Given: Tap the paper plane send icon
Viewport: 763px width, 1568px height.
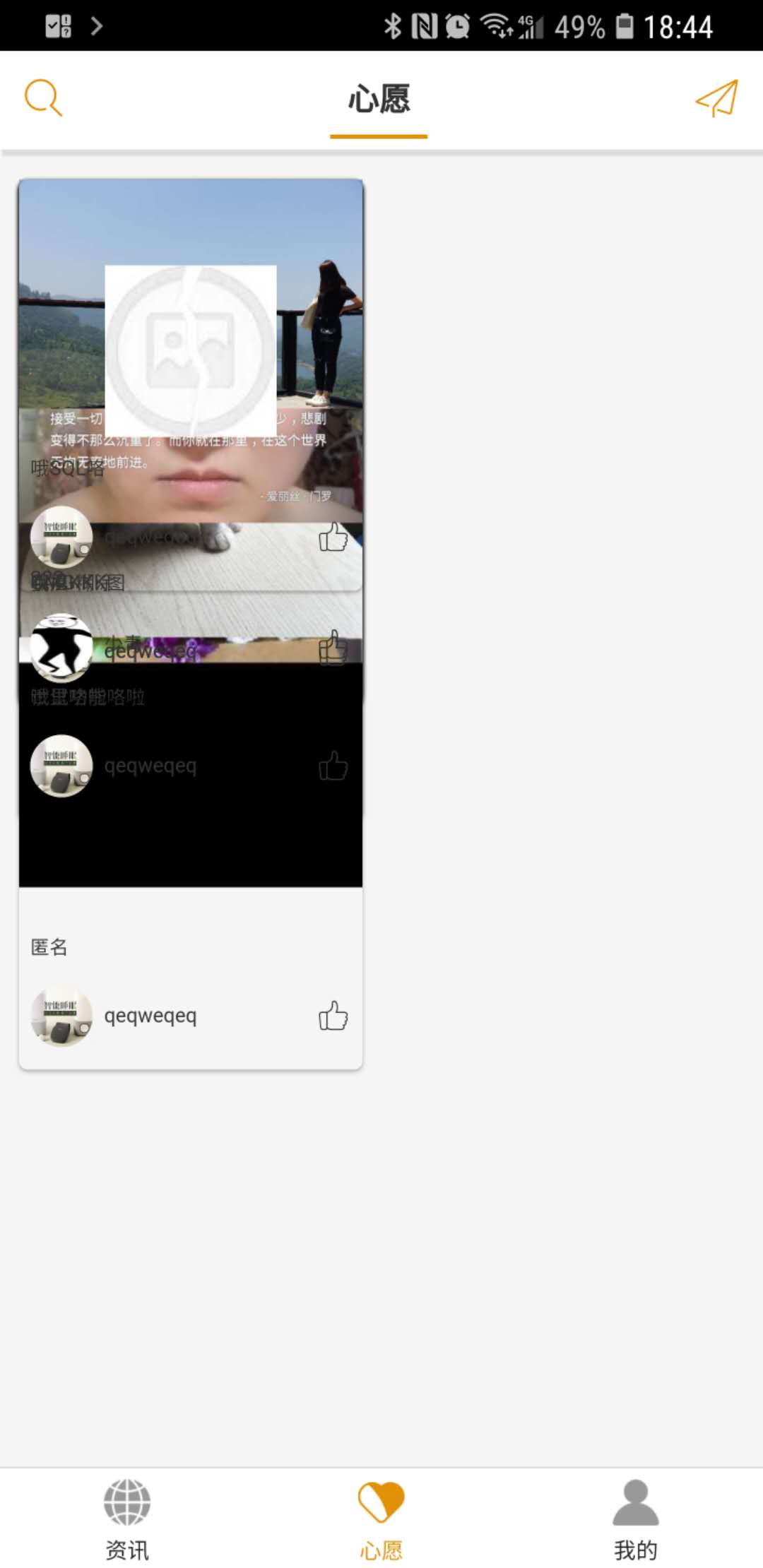Looking at the screenshot, I should coord(717,98).
